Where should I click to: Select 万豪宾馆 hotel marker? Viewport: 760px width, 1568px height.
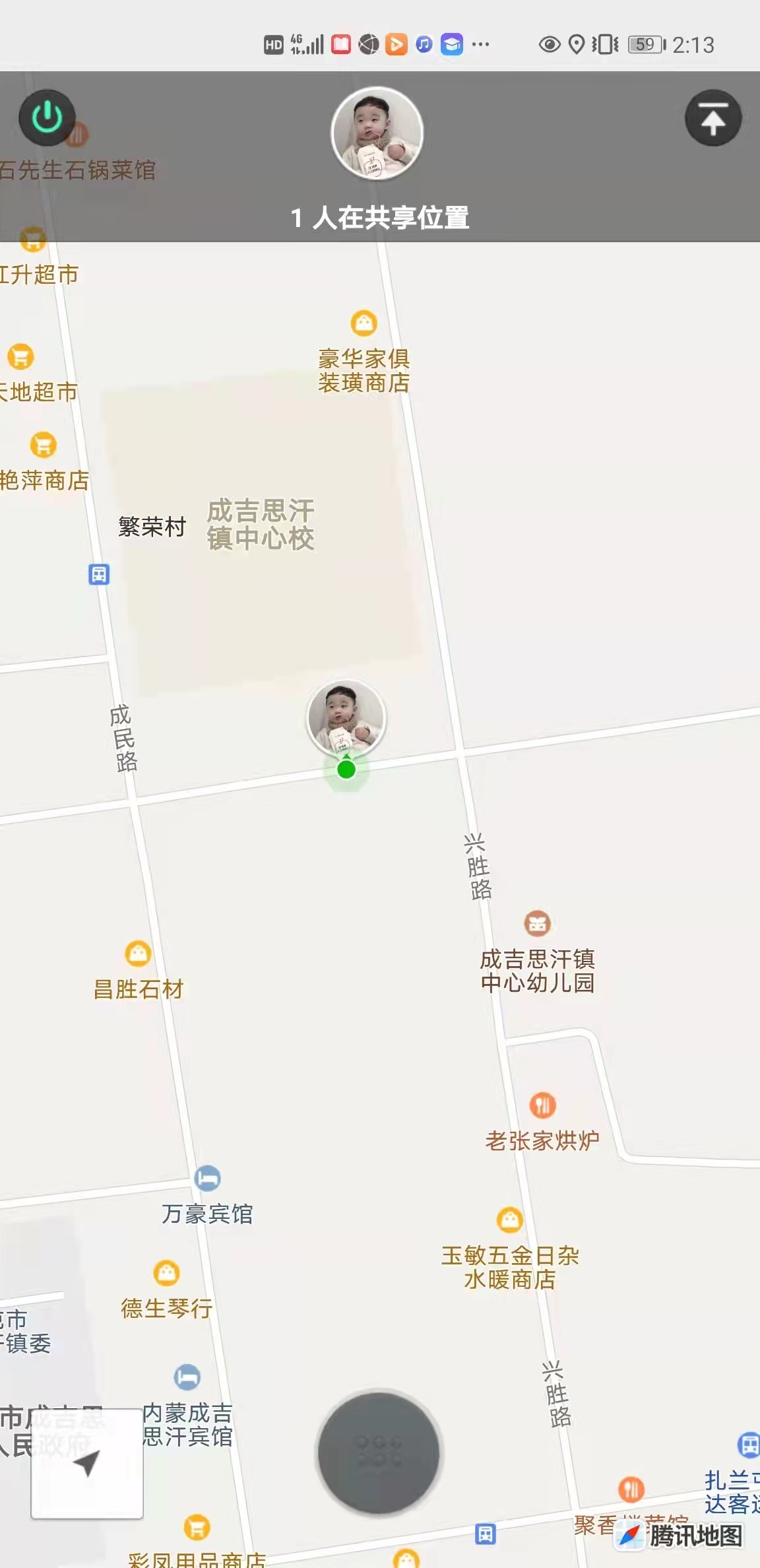coord(207,1179)
